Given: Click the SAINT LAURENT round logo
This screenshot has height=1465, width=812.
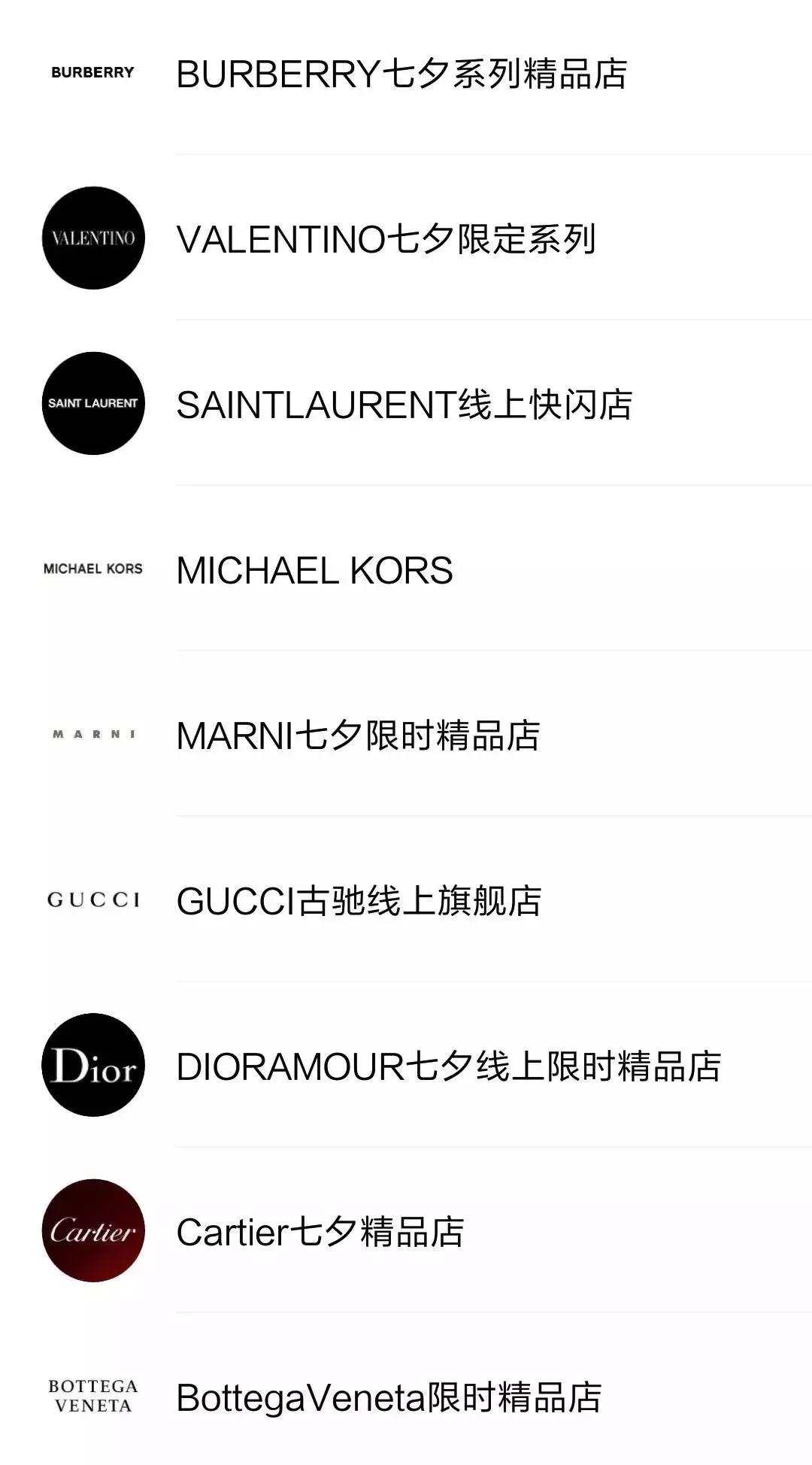Looking at the screenshot, I should point(92,404).
